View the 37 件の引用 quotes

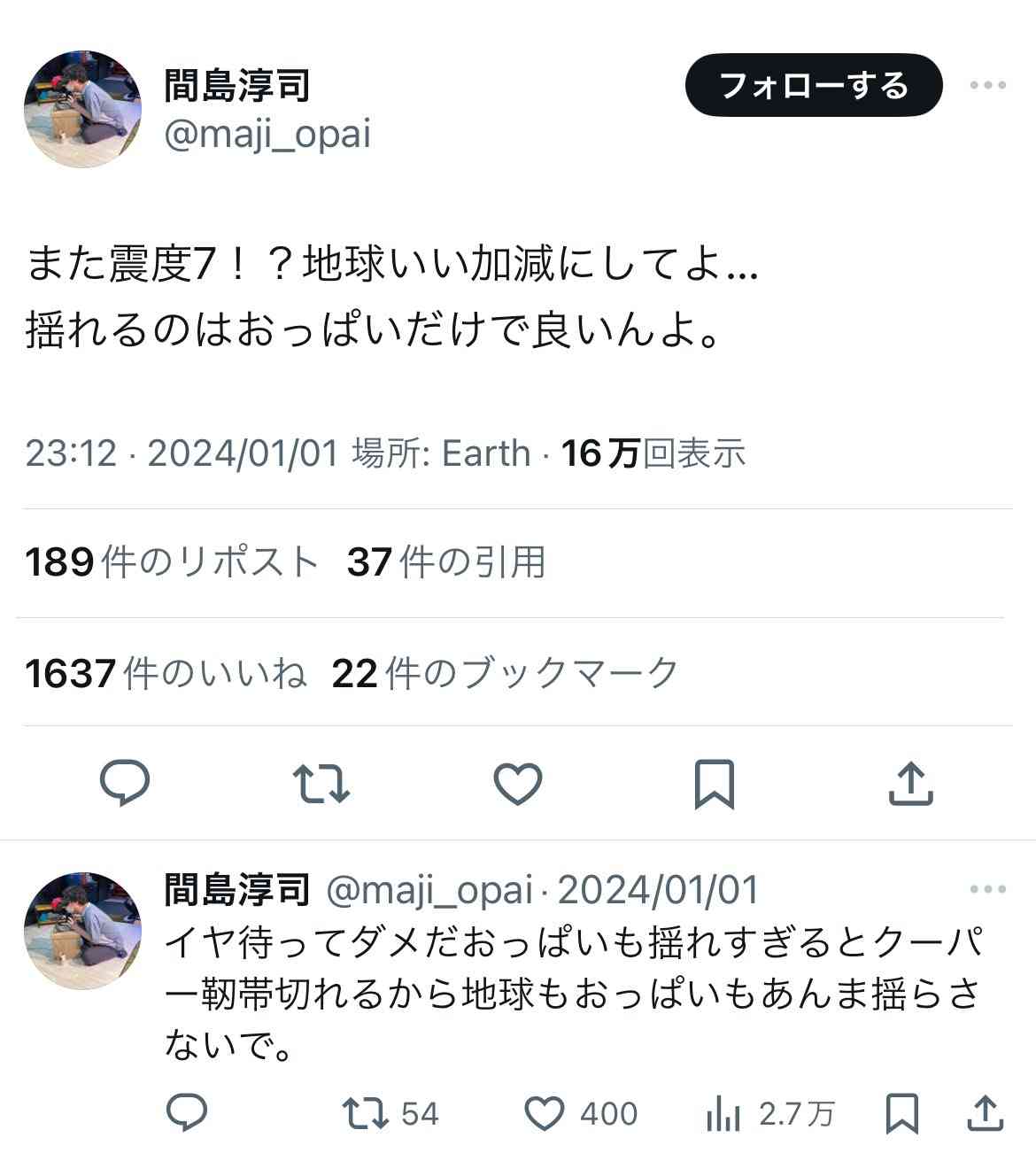[445, 562]
